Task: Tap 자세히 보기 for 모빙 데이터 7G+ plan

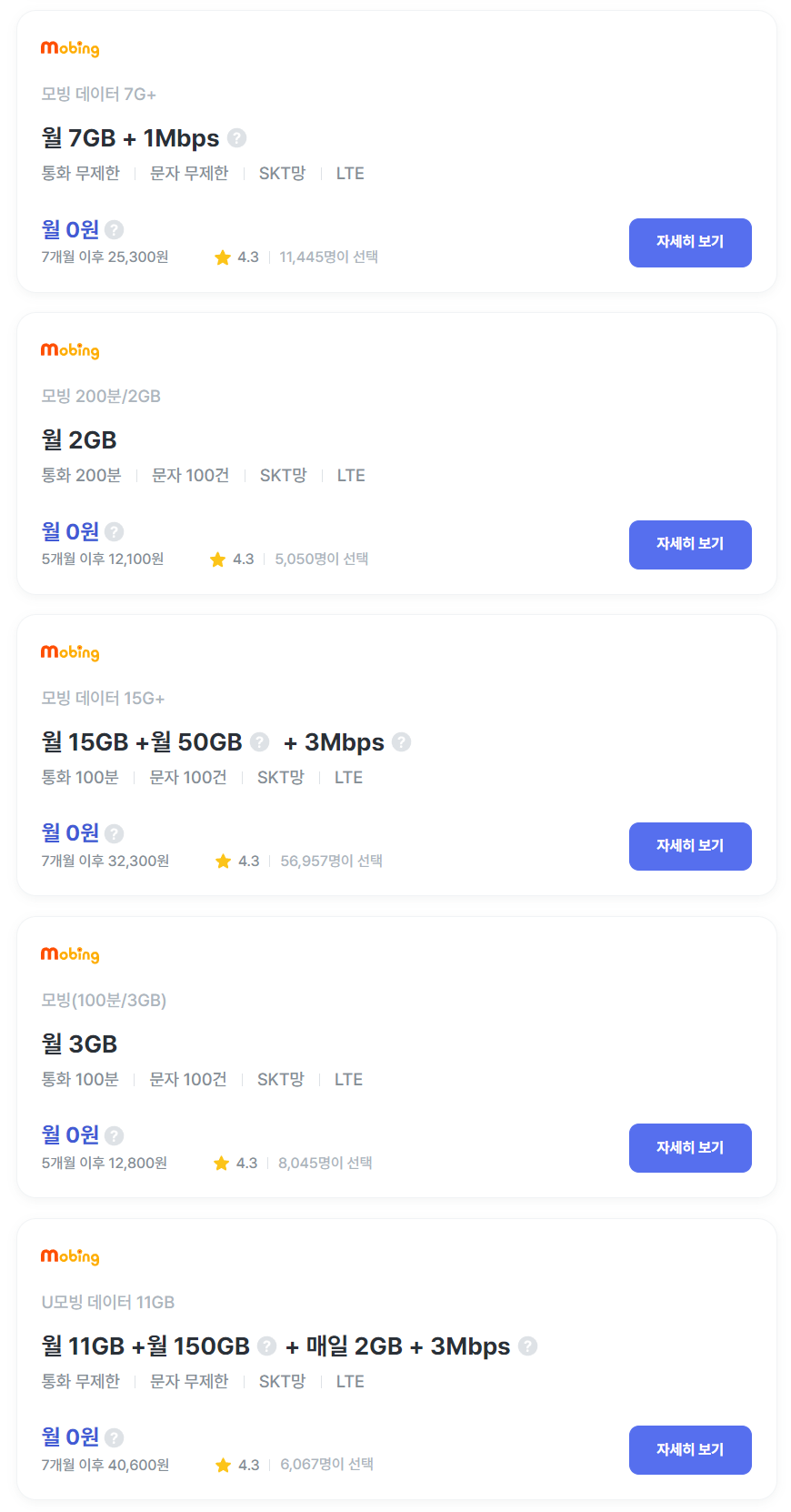Action: (x=690, y=243)
